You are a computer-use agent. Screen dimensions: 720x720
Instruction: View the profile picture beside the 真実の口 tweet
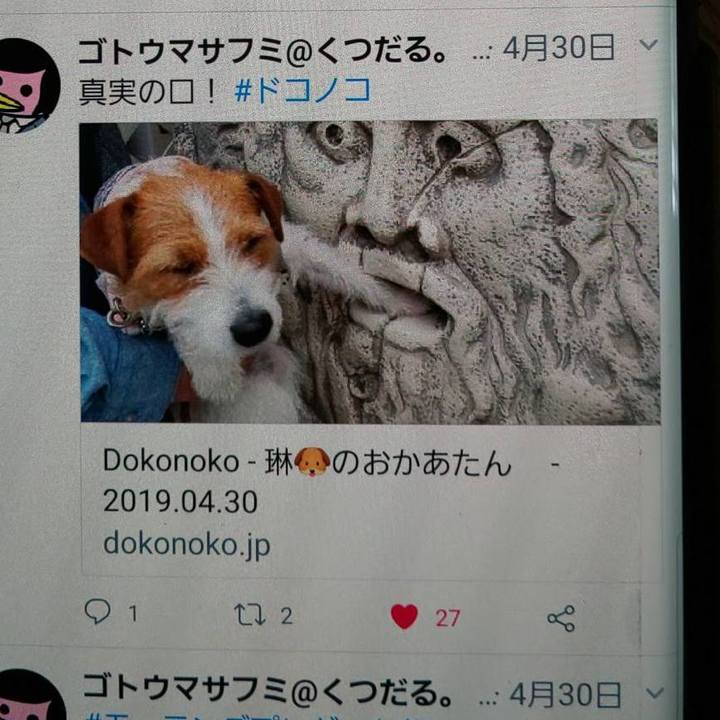tap(25, 88)
